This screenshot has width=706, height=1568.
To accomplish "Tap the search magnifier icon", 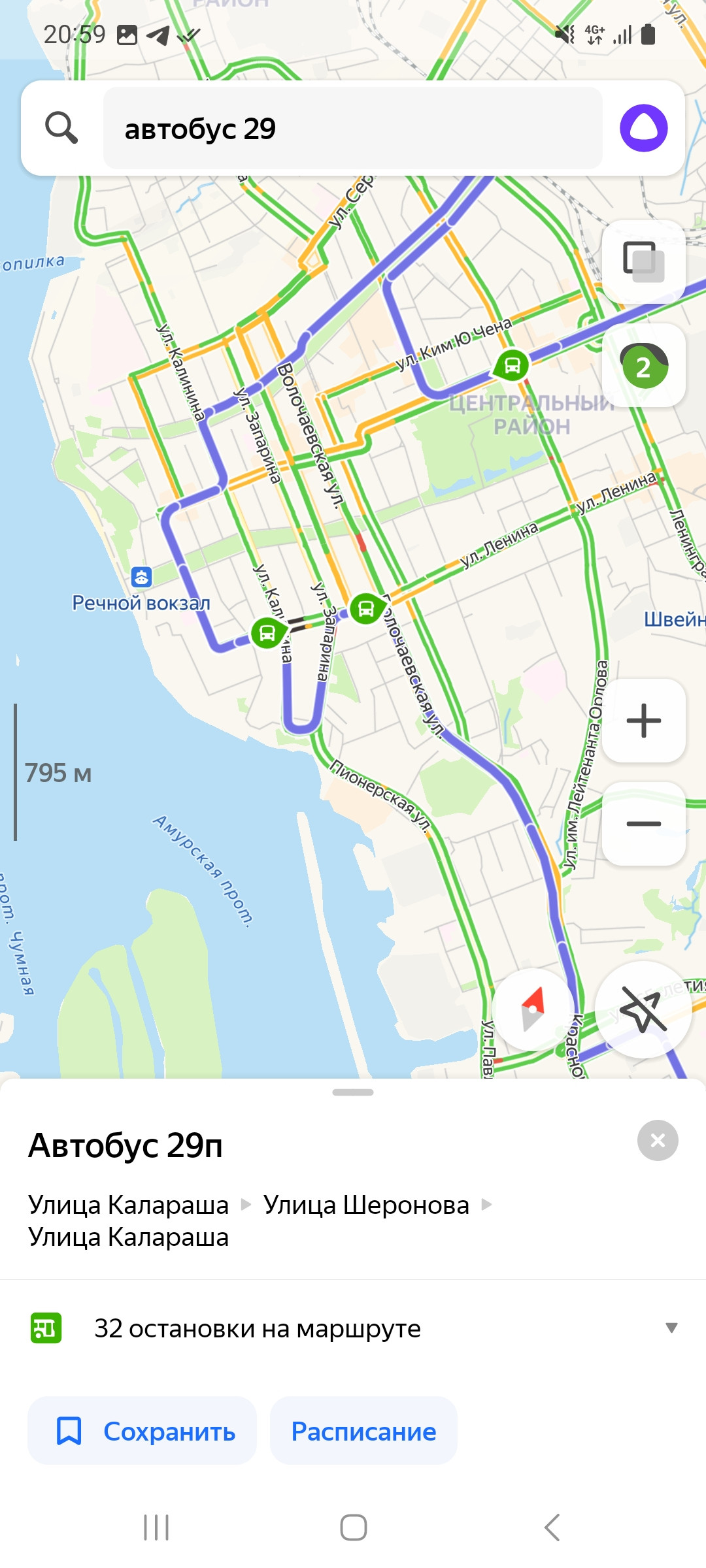I will 61,127.
